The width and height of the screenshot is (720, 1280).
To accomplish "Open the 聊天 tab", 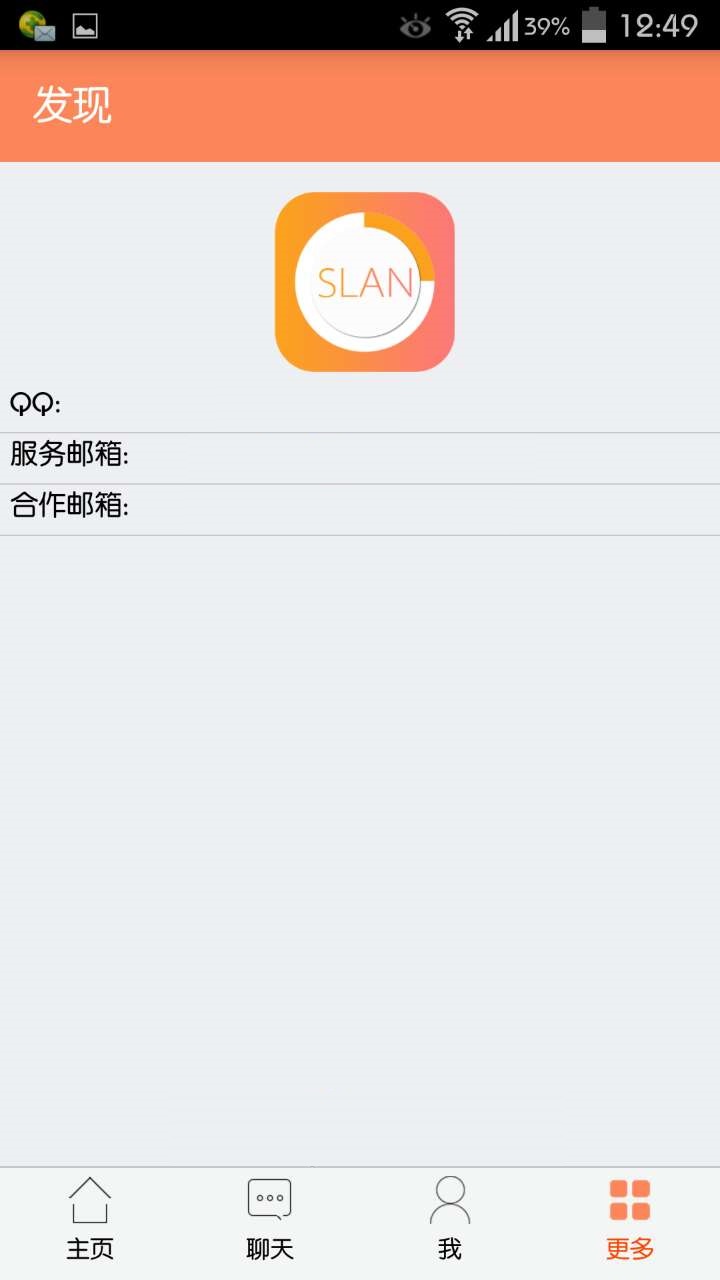I will point(270,1220).
